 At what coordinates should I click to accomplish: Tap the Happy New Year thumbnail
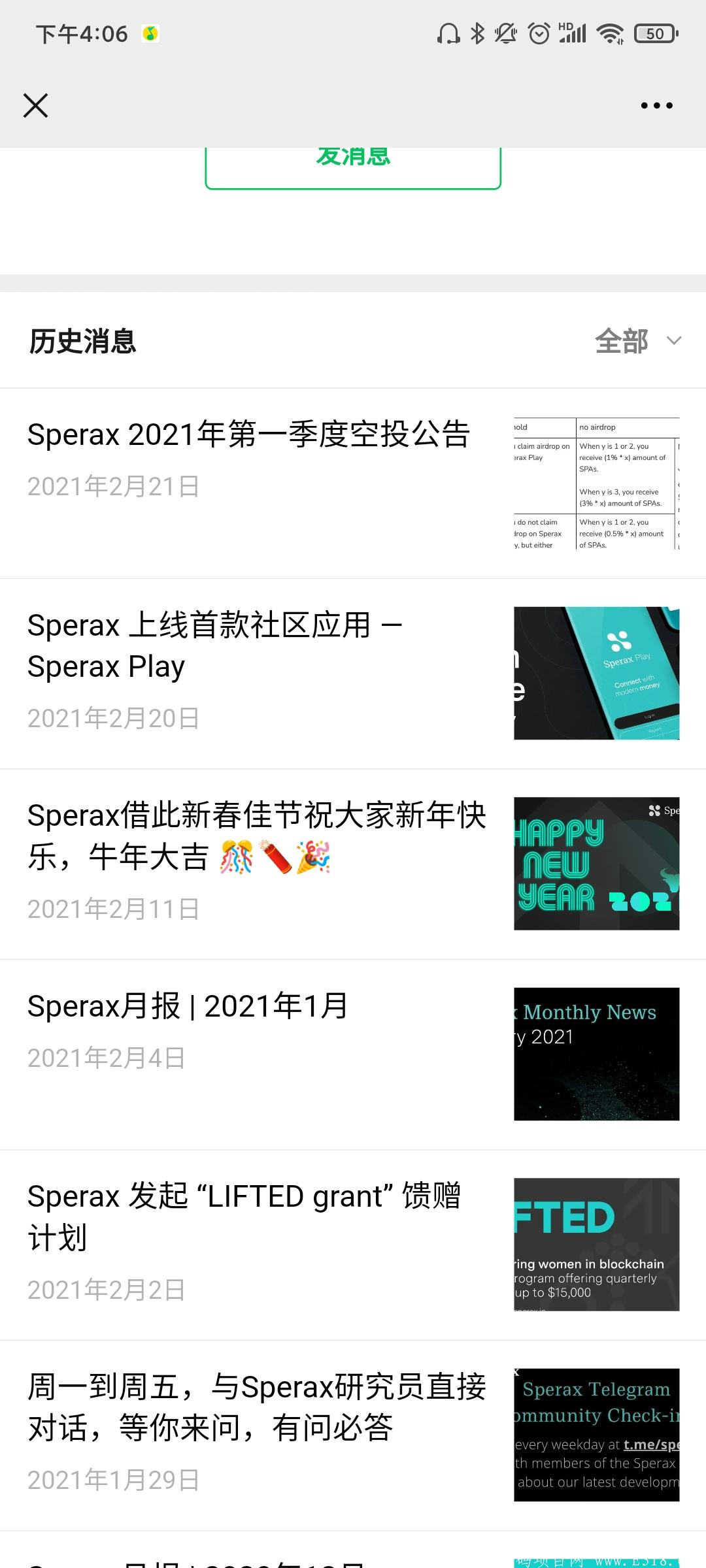(x=596, y=864)
